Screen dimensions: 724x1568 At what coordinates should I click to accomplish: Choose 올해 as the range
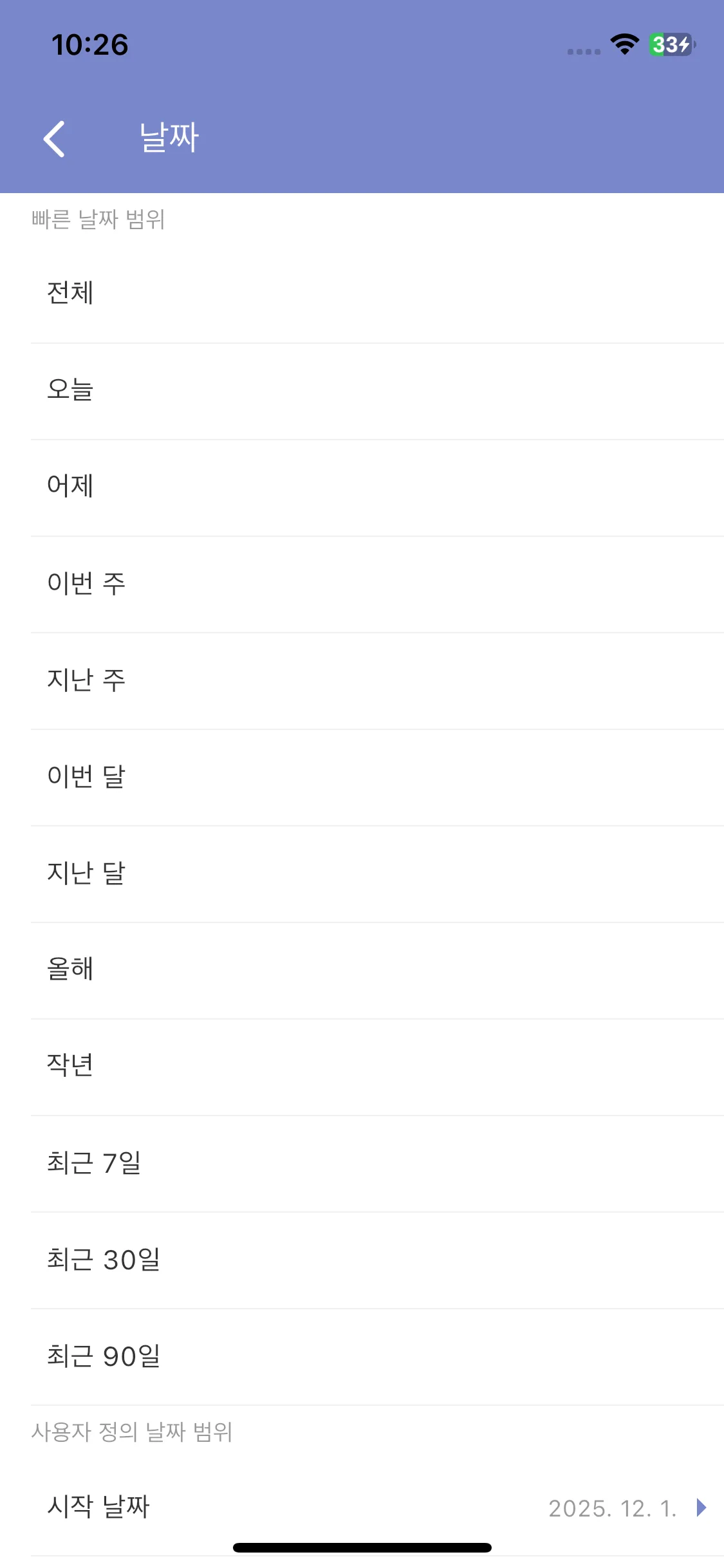377,971
